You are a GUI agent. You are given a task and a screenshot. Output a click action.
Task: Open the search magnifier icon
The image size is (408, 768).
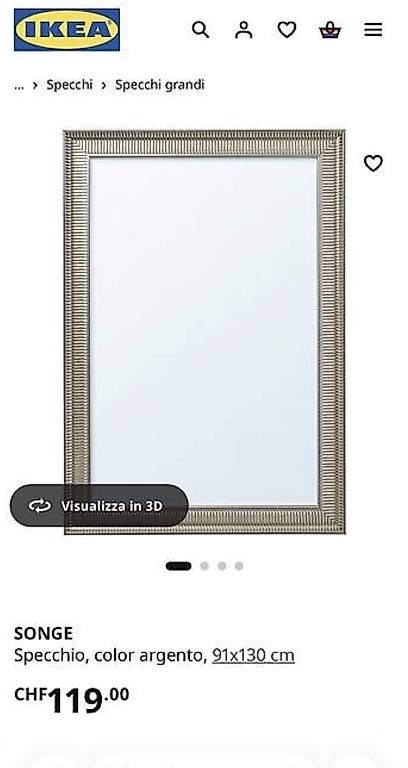coord(200,30)
